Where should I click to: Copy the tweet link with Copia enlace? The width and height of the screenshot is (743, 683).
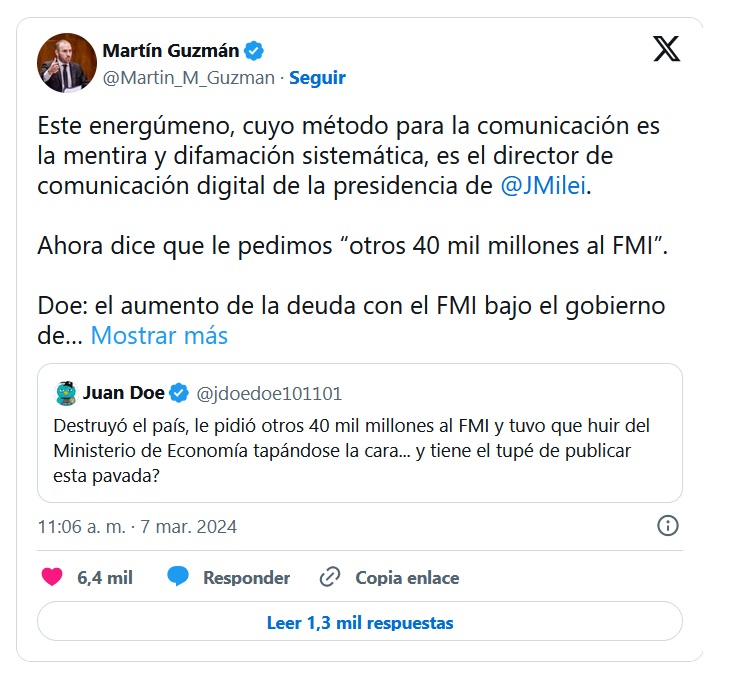(389, 577)
